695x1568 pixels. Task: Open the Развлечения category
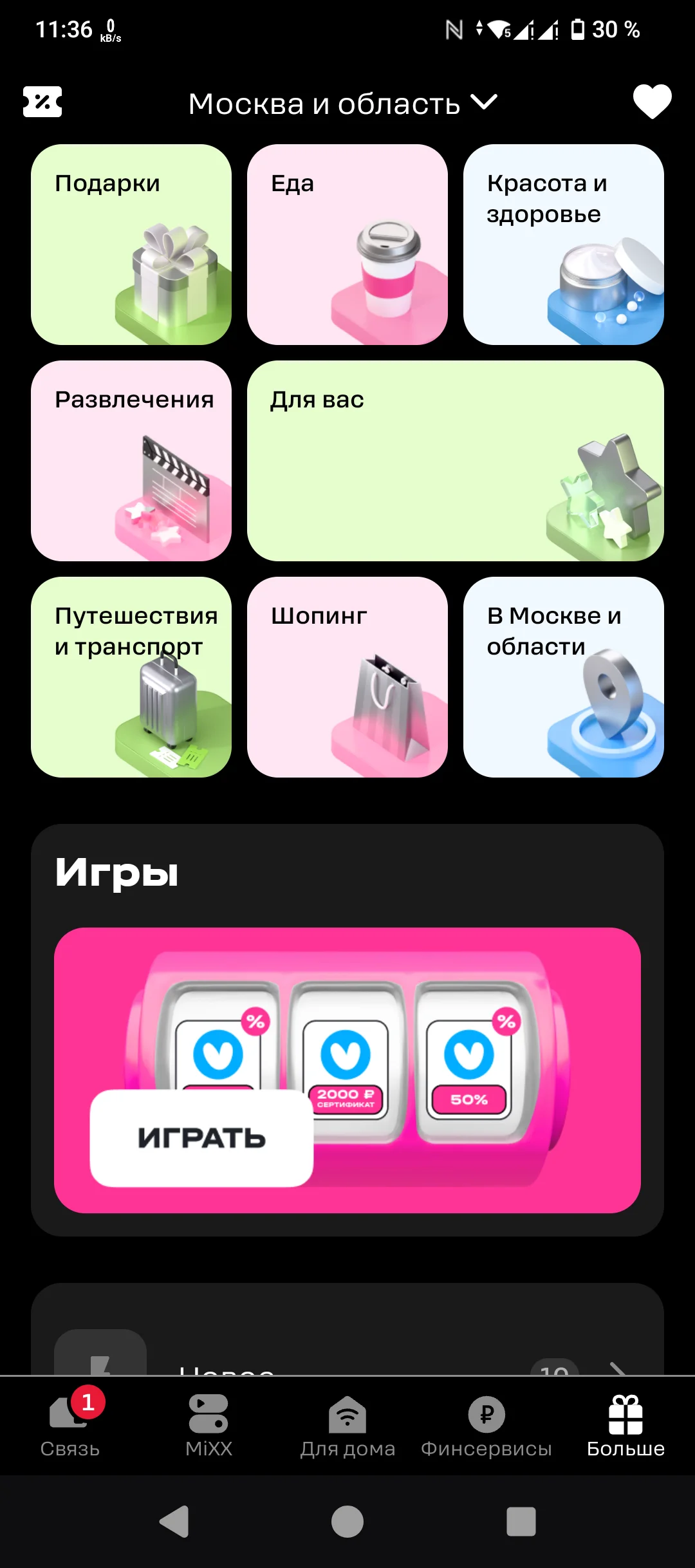pos(131,461)
